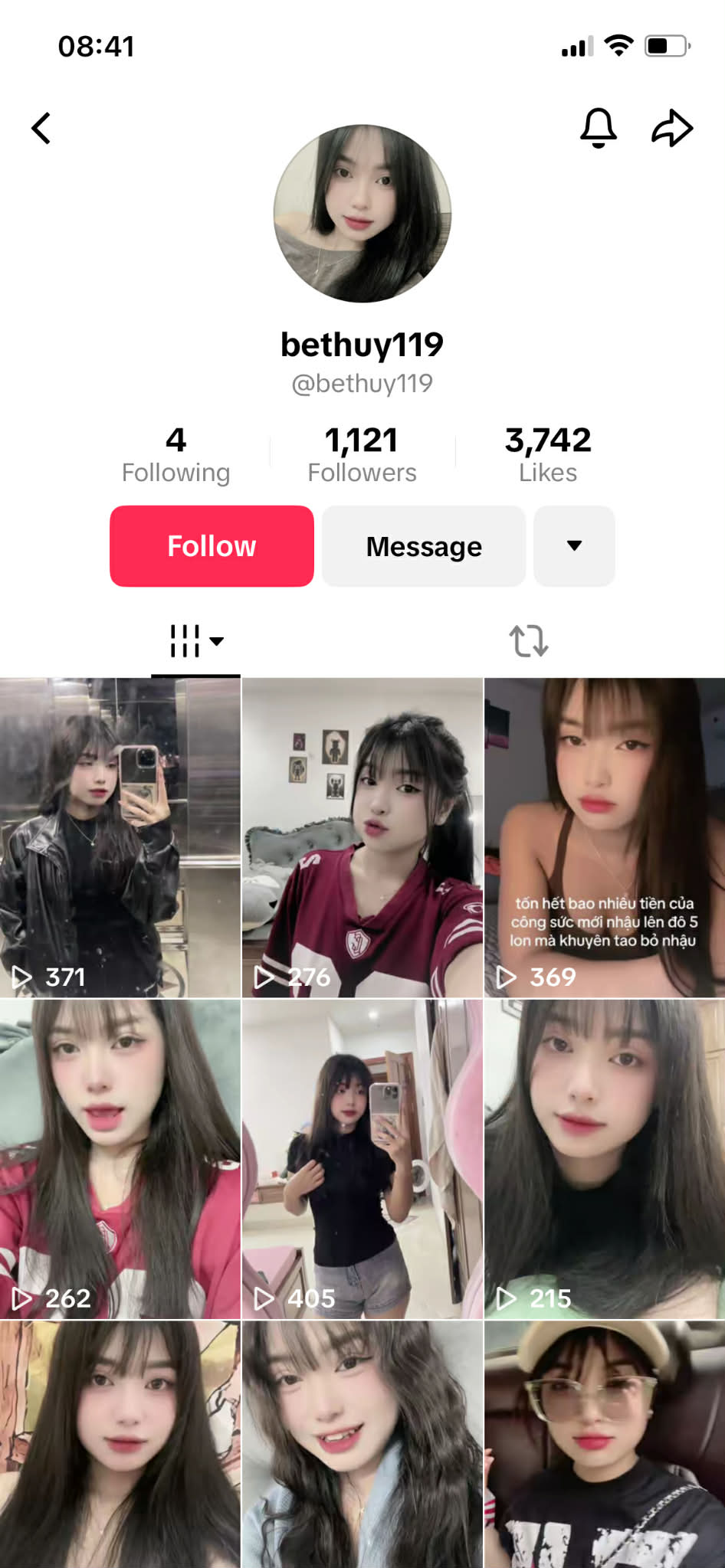Open the profile picture of bethuy119
Screen dimensions: 725x1568
click(362, 214)
